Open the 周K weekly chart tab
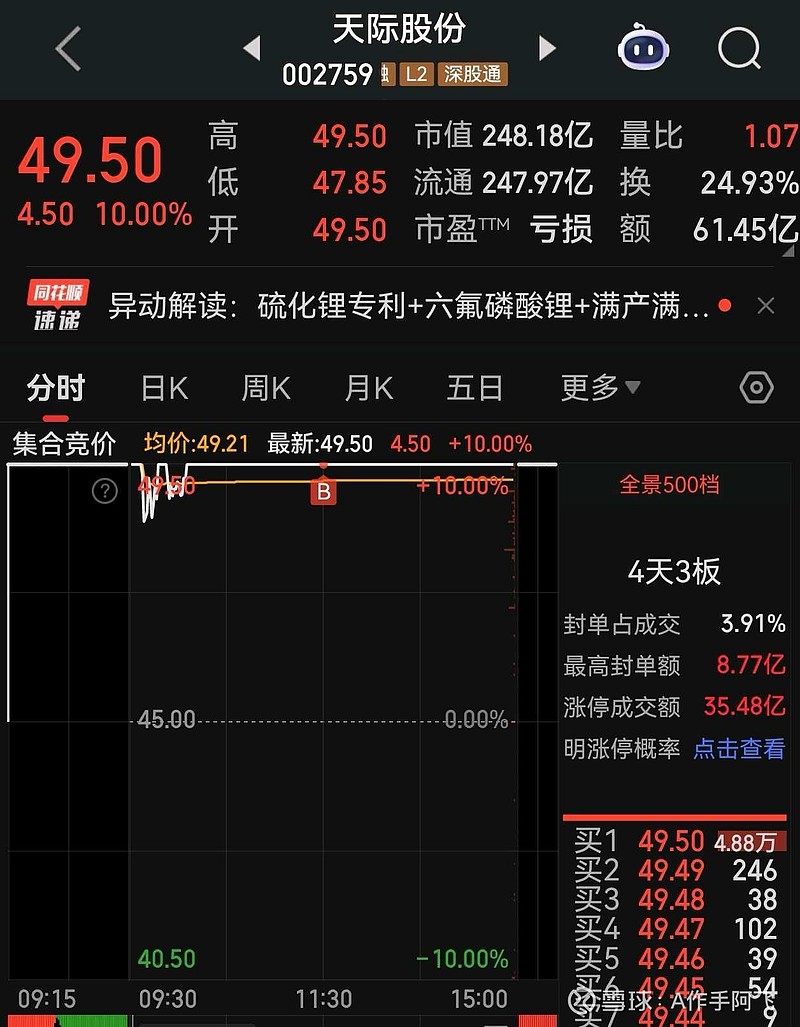800x1027 pixels. tap(265, 387)
